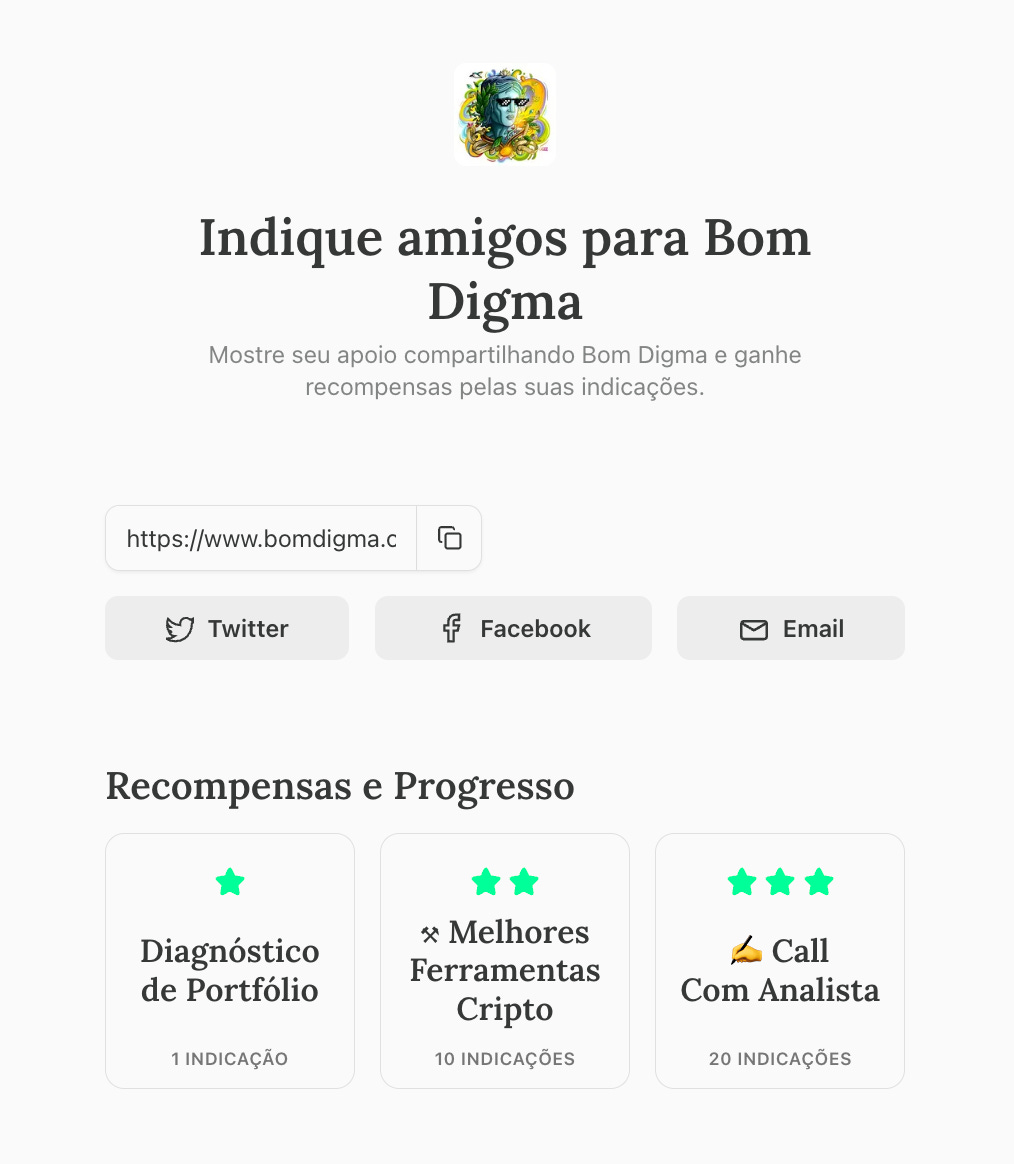Share via Facebook button

[513, 628]
